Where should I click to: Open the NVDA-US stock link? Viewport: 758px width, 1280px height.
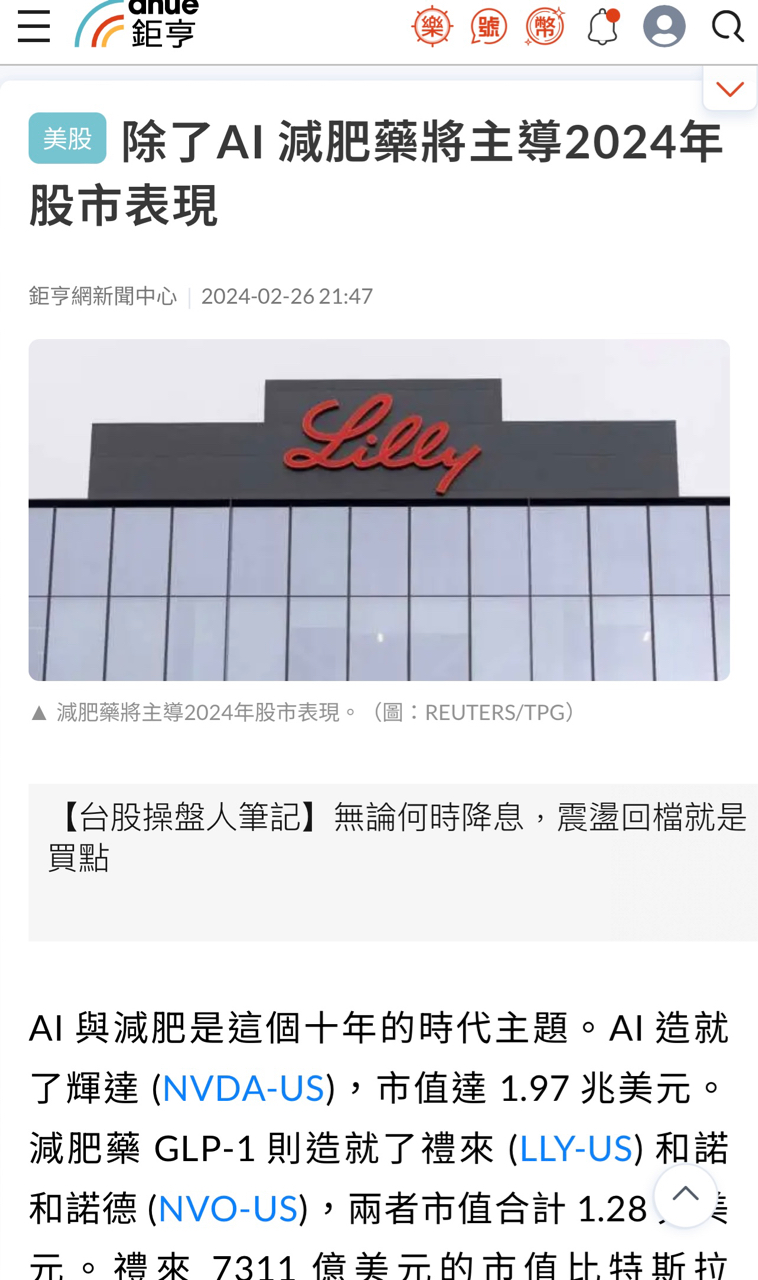(243, 1087)
